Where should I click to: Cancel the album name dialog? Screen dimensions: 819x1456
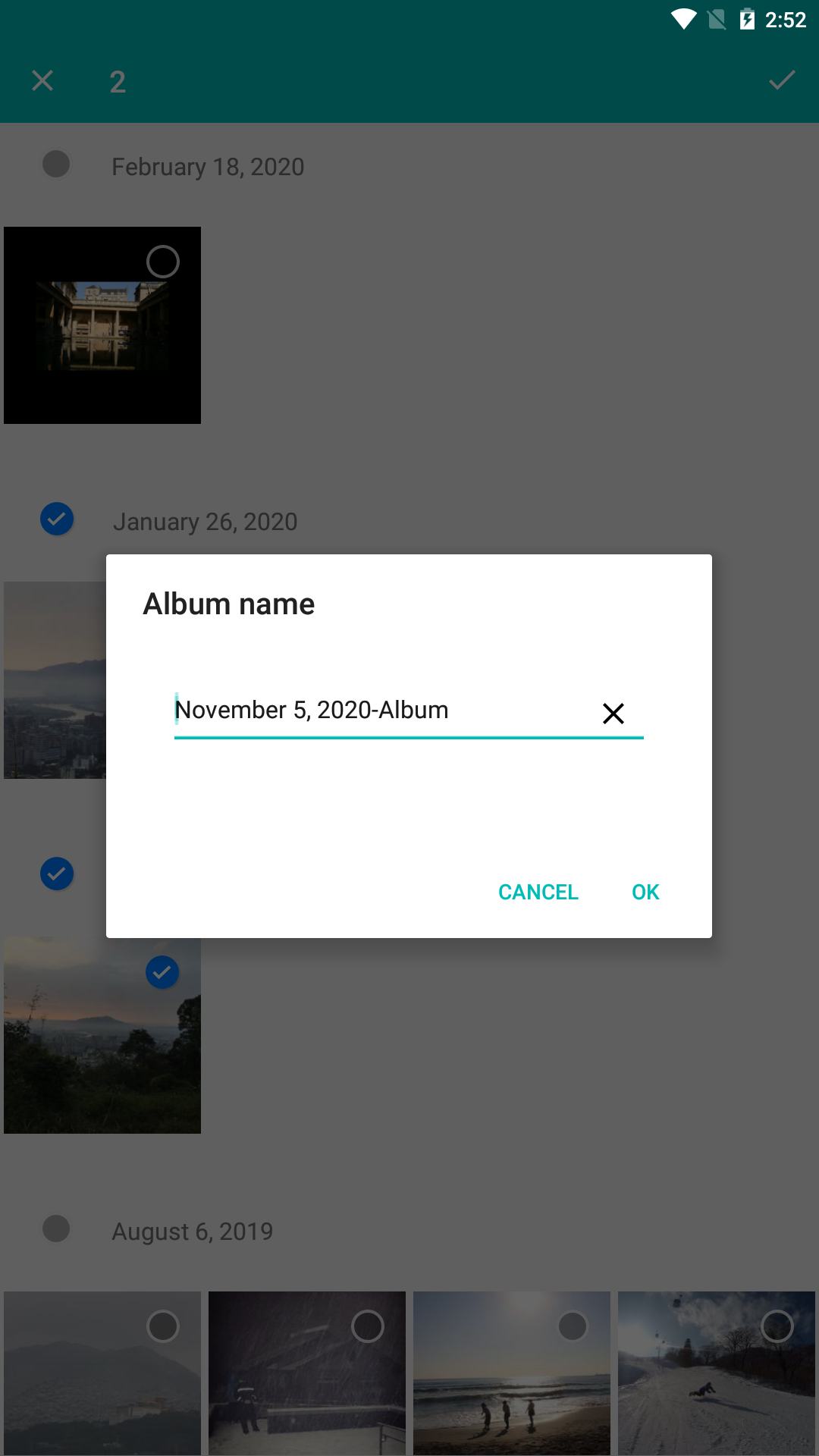[538, 892]
